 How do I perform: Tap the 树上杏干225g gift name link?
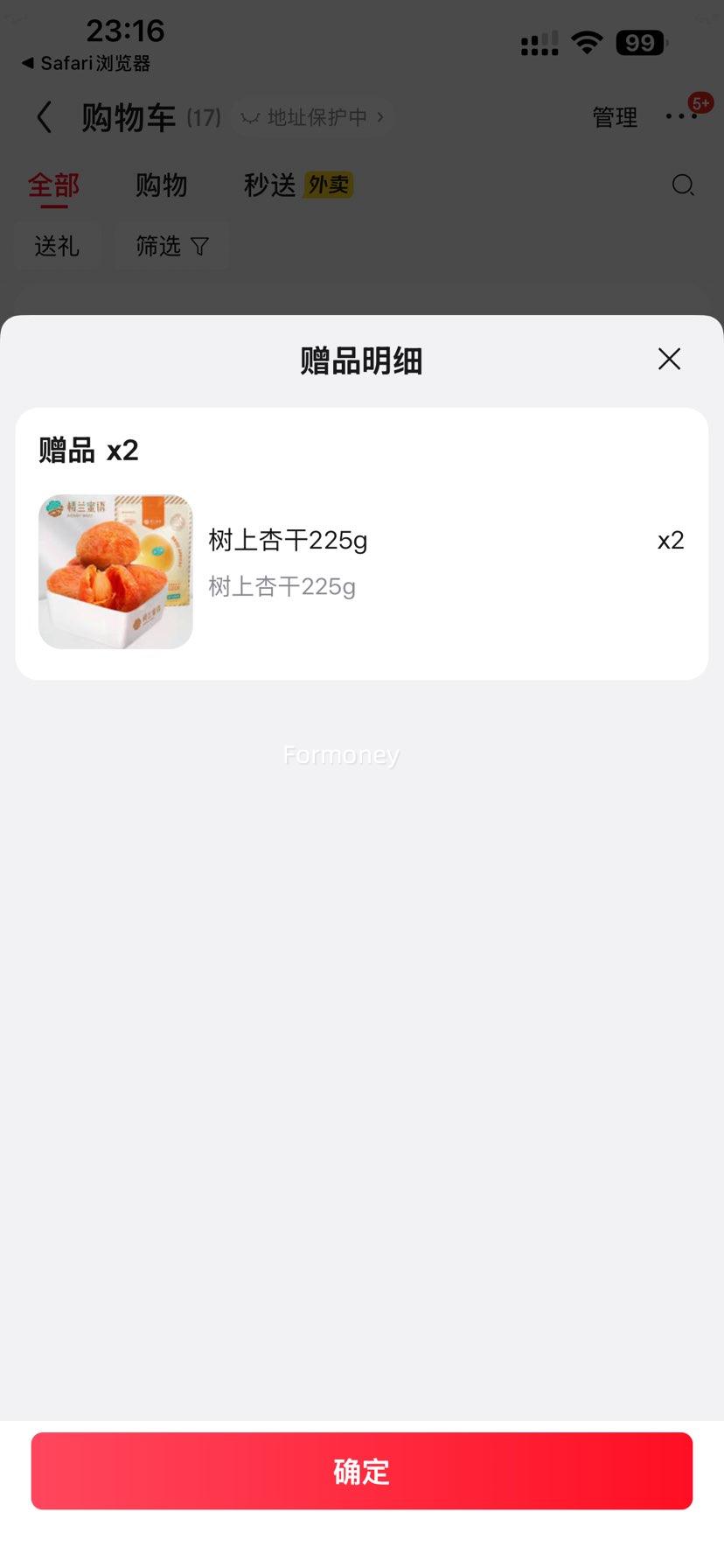289,540
